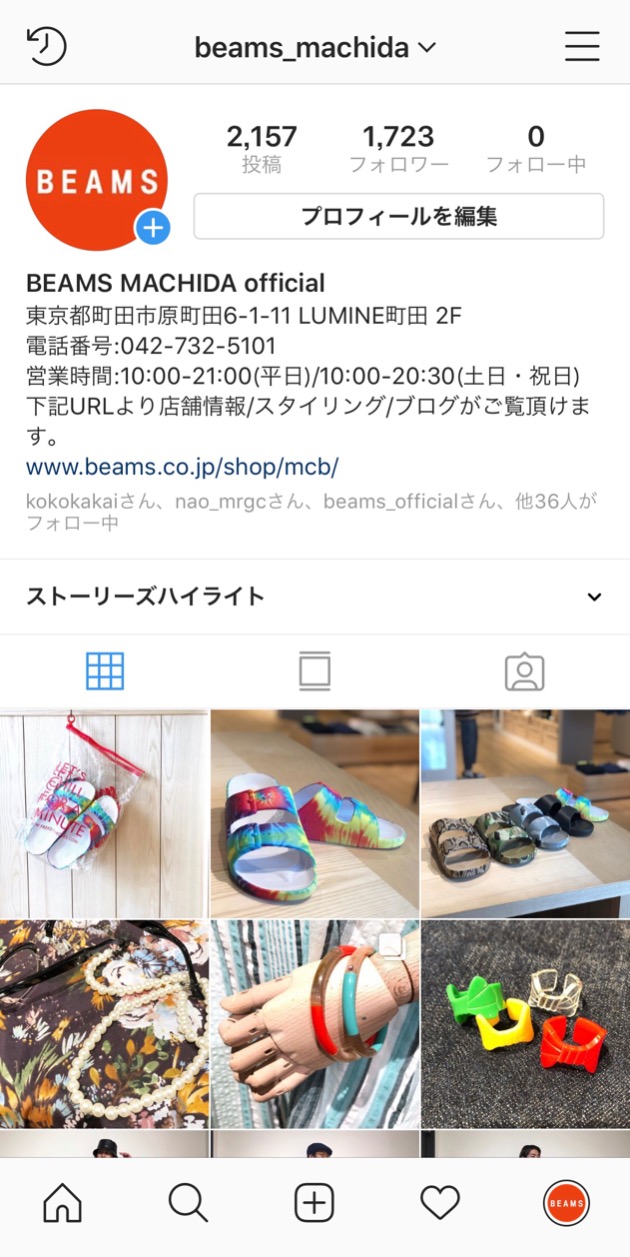Tap the プロフィールを編集 button

(398, 216)
